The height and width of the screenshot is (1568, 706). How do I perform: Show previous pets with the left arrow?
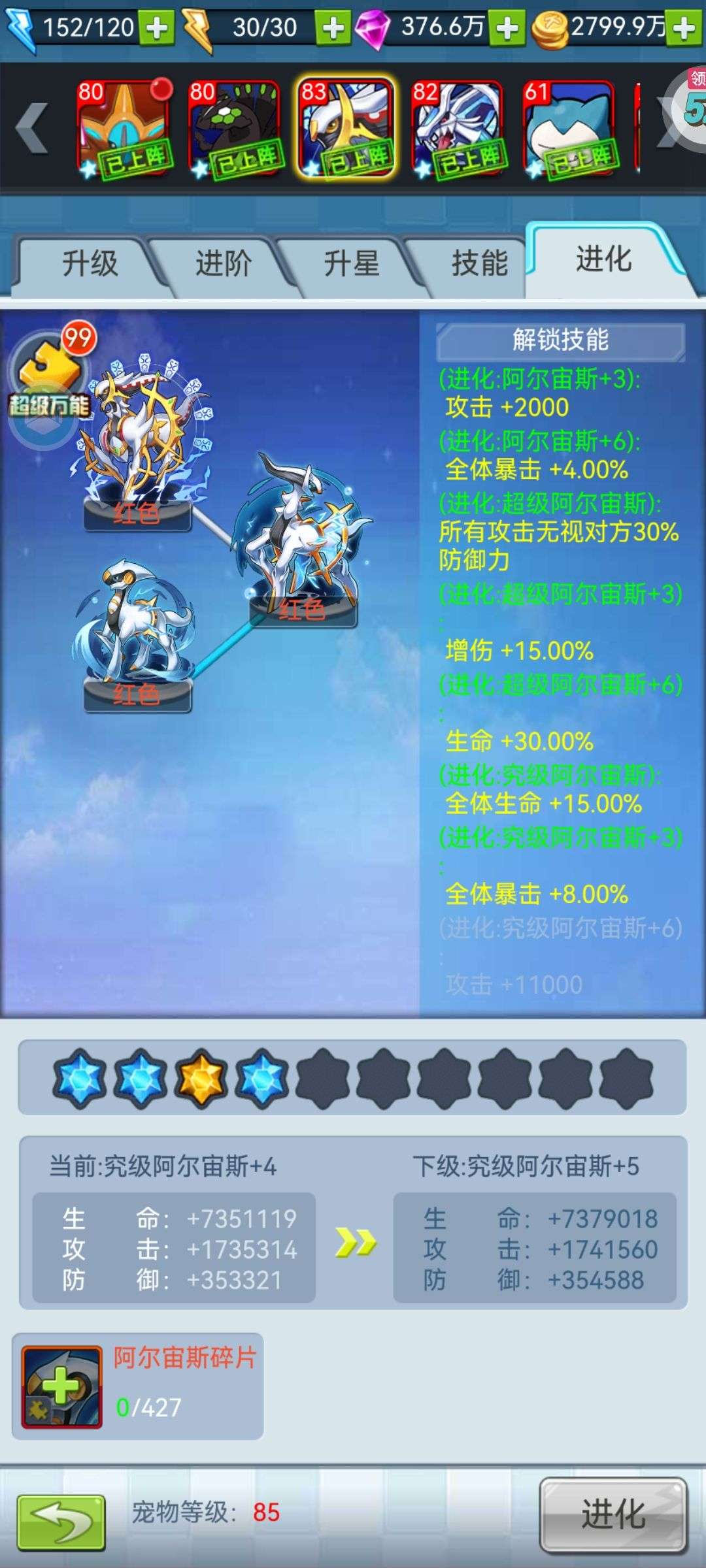pos(31,129)
